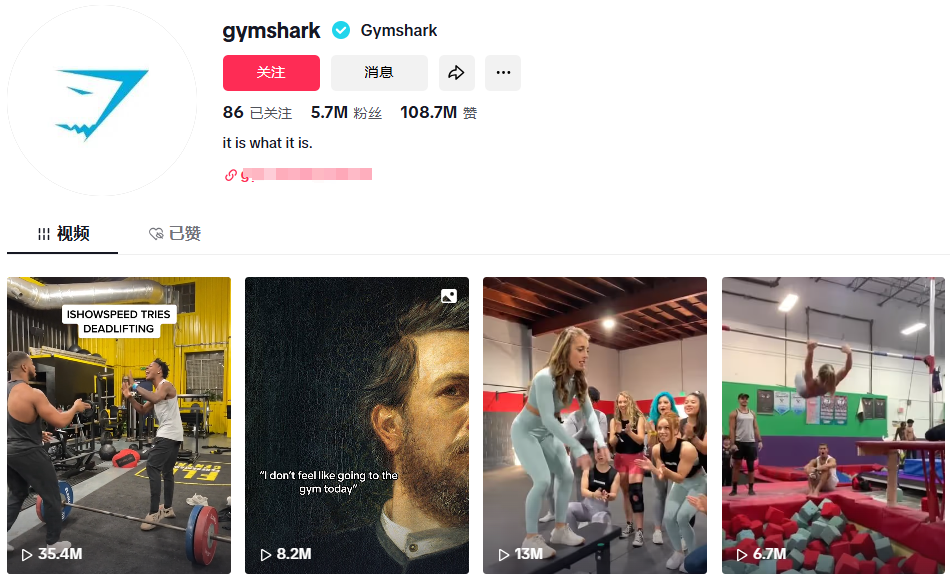Image resolution: width=950 pixels, height=587 pixels.
Task: Play the foam pit video with 6.7M views
Action: 833,425
